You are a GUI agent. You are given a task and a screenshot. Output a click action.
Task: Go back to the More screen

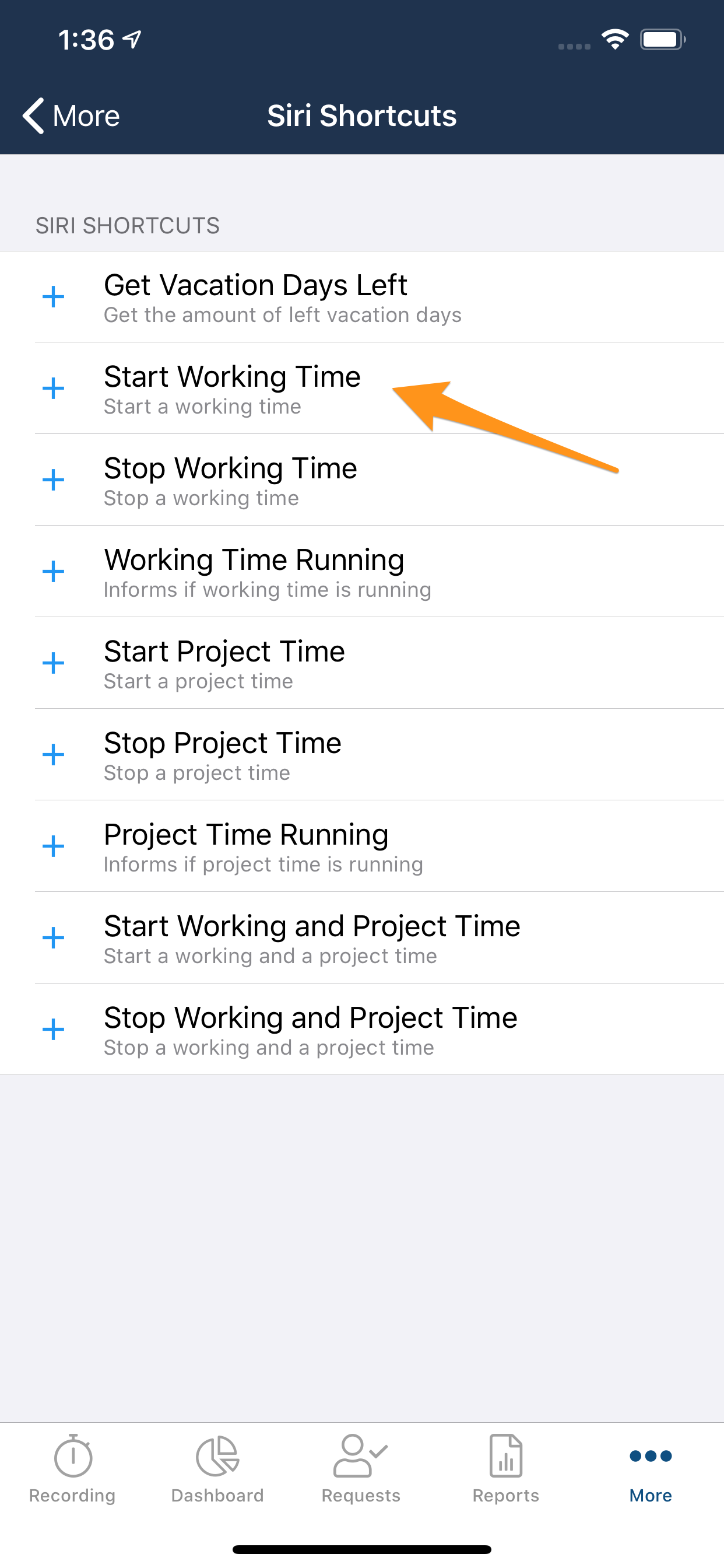71,116
